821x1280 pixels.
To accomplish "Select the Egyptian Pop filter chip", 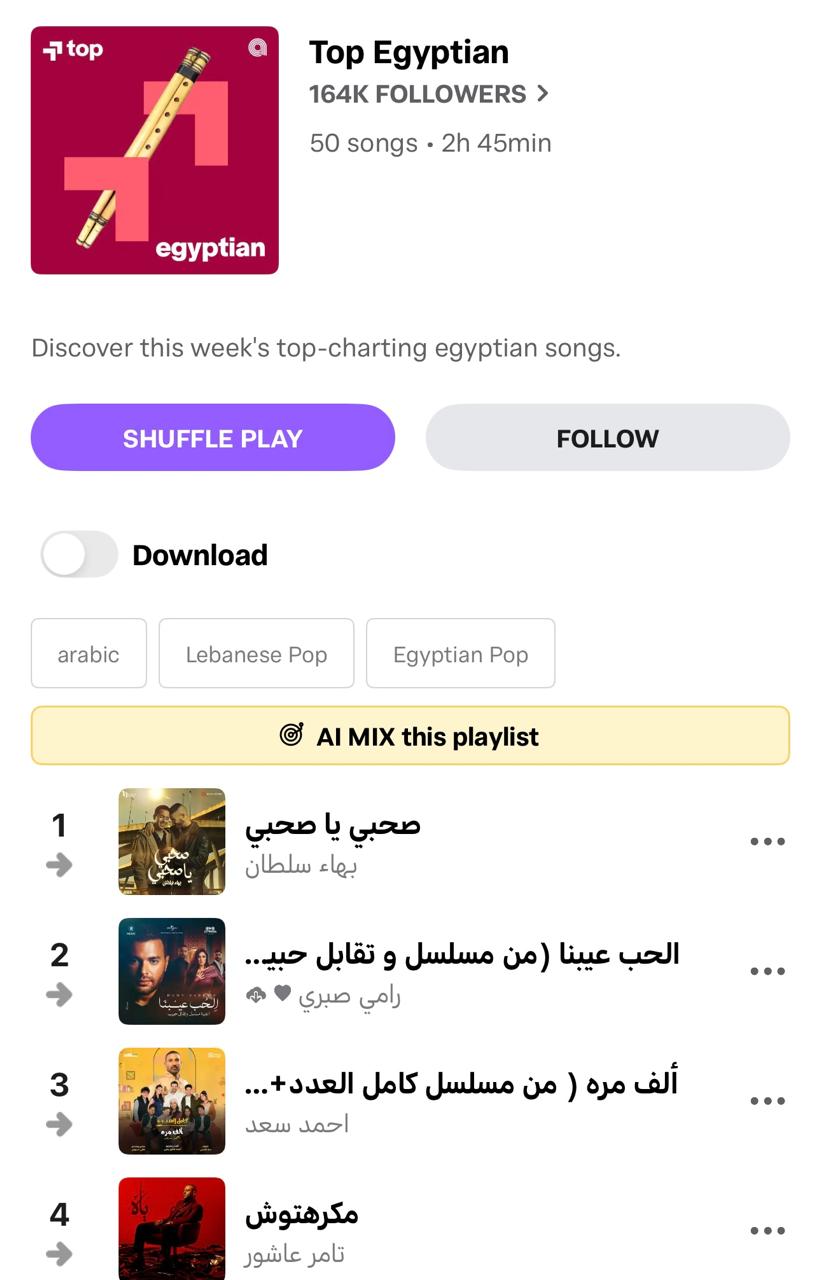I will (x=460, y=653).
